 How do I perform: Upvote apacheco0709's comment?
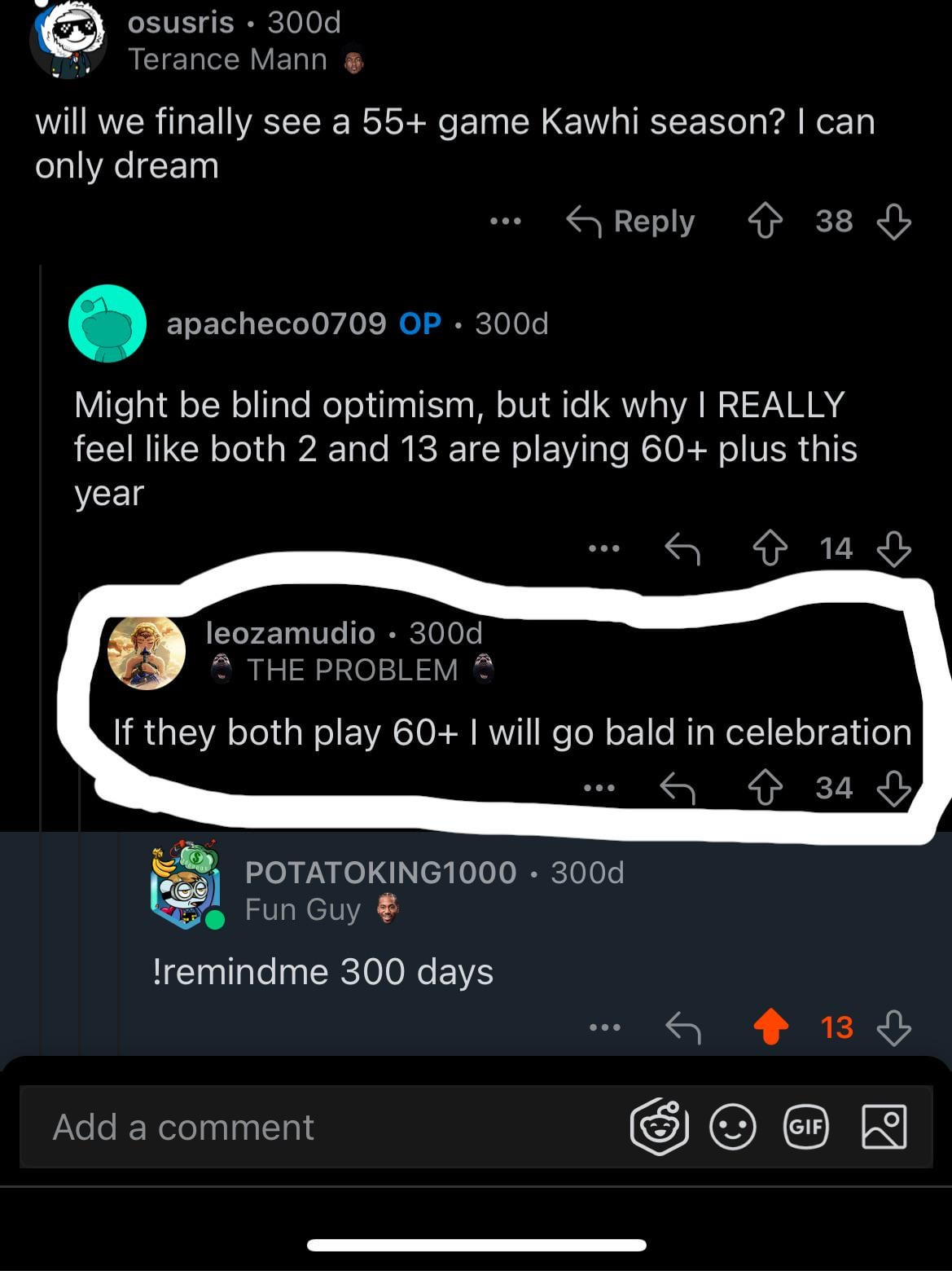[x=770, y=548]
